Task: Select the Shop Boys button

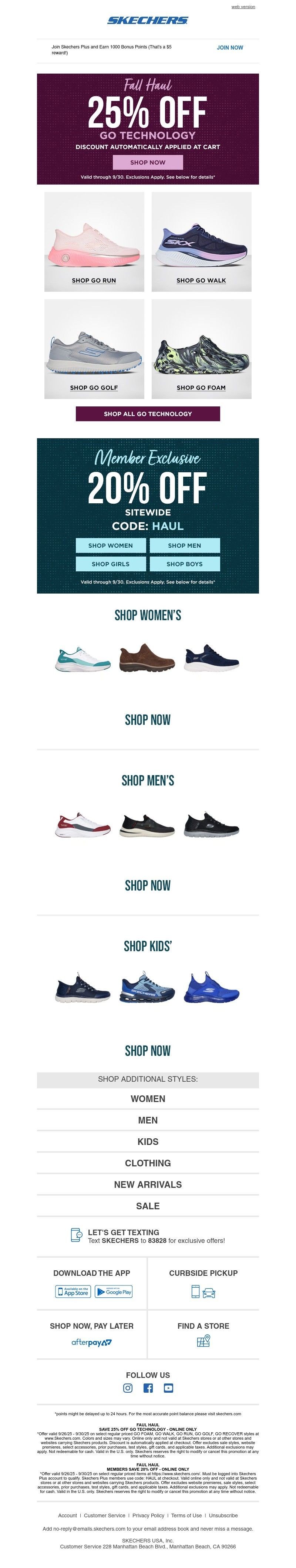Action: (185, 564)
